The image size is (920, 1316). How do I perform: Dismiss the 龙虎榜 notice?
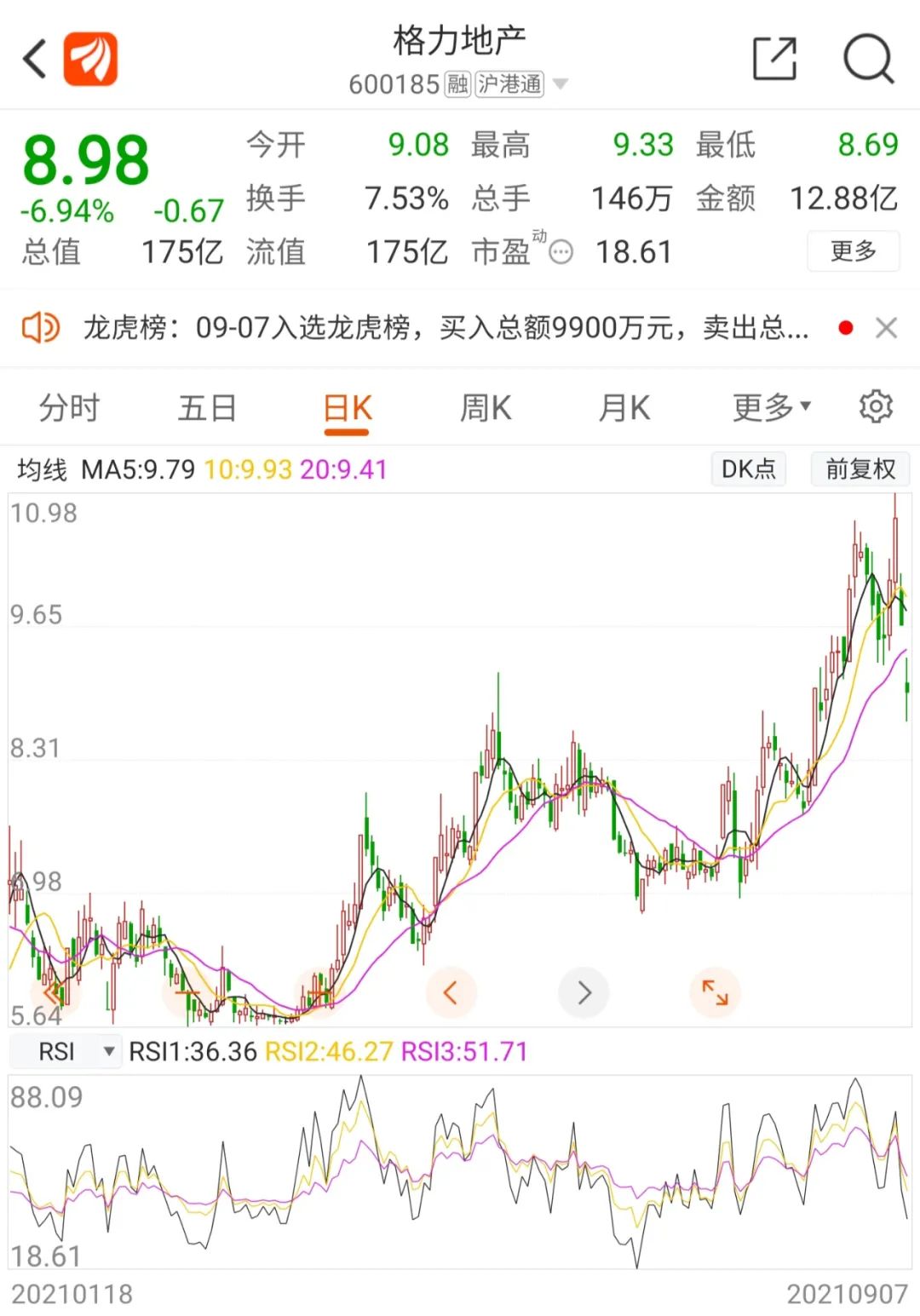886,328
